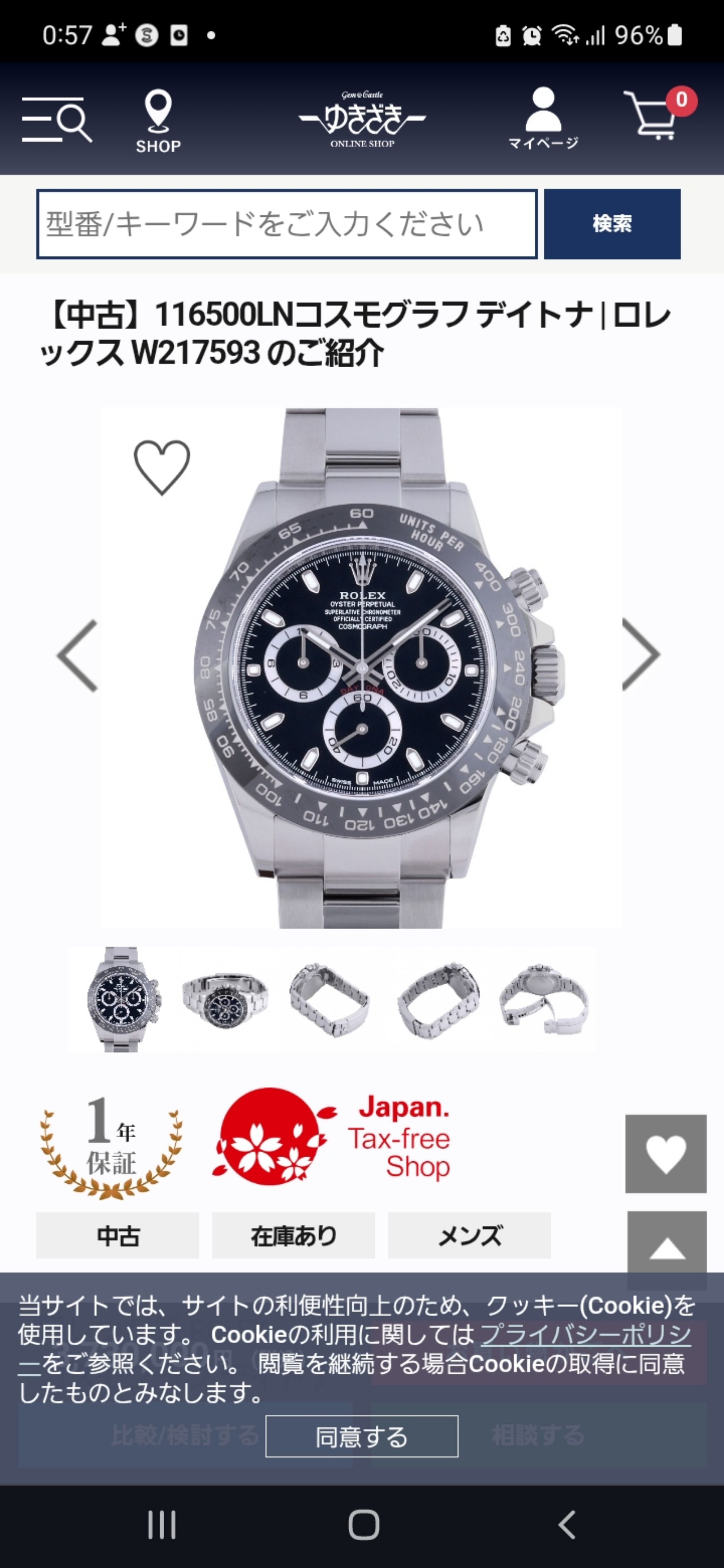
Task: Select the second angled watch thumbnail
Action: pos(225,999)
